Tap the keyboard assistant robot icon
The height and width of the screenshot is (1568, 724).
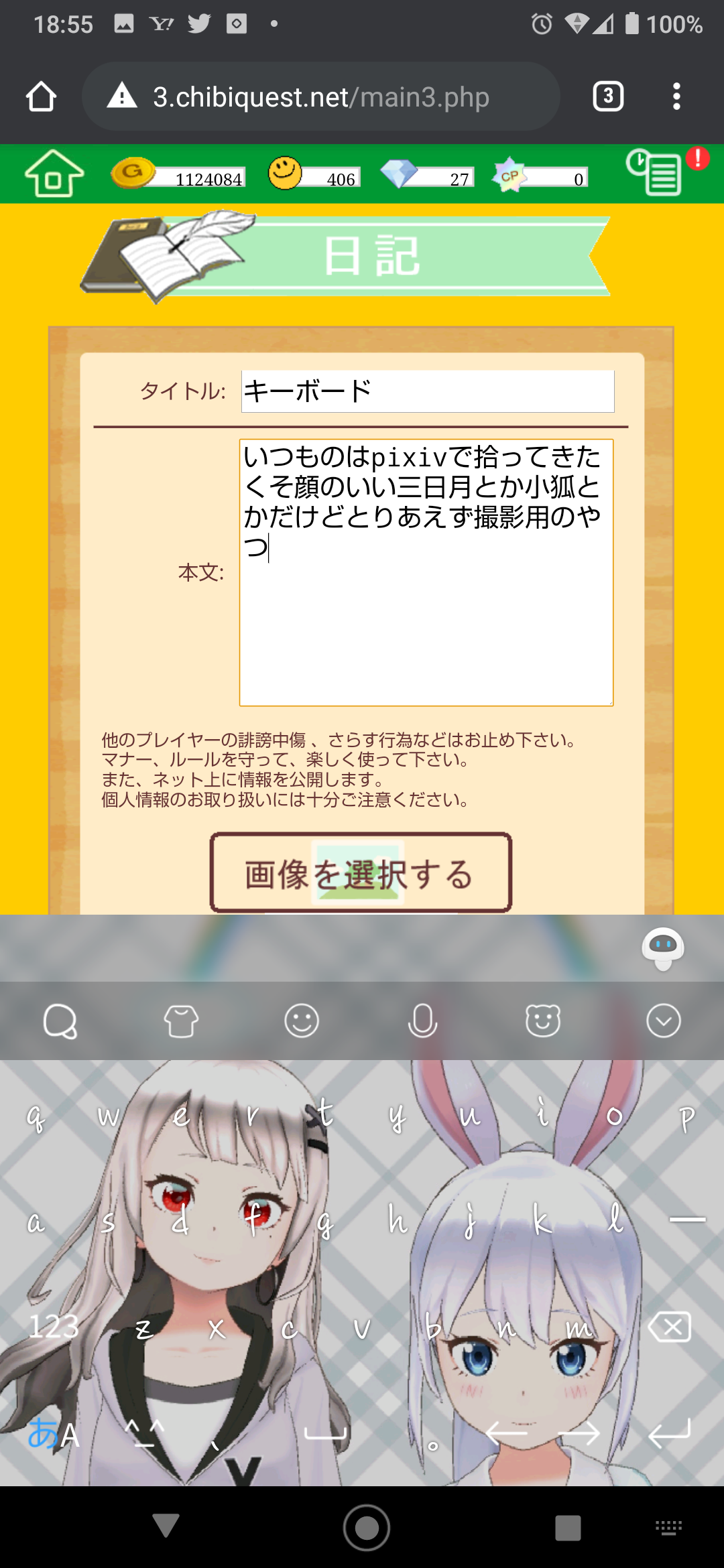[663, 948]
